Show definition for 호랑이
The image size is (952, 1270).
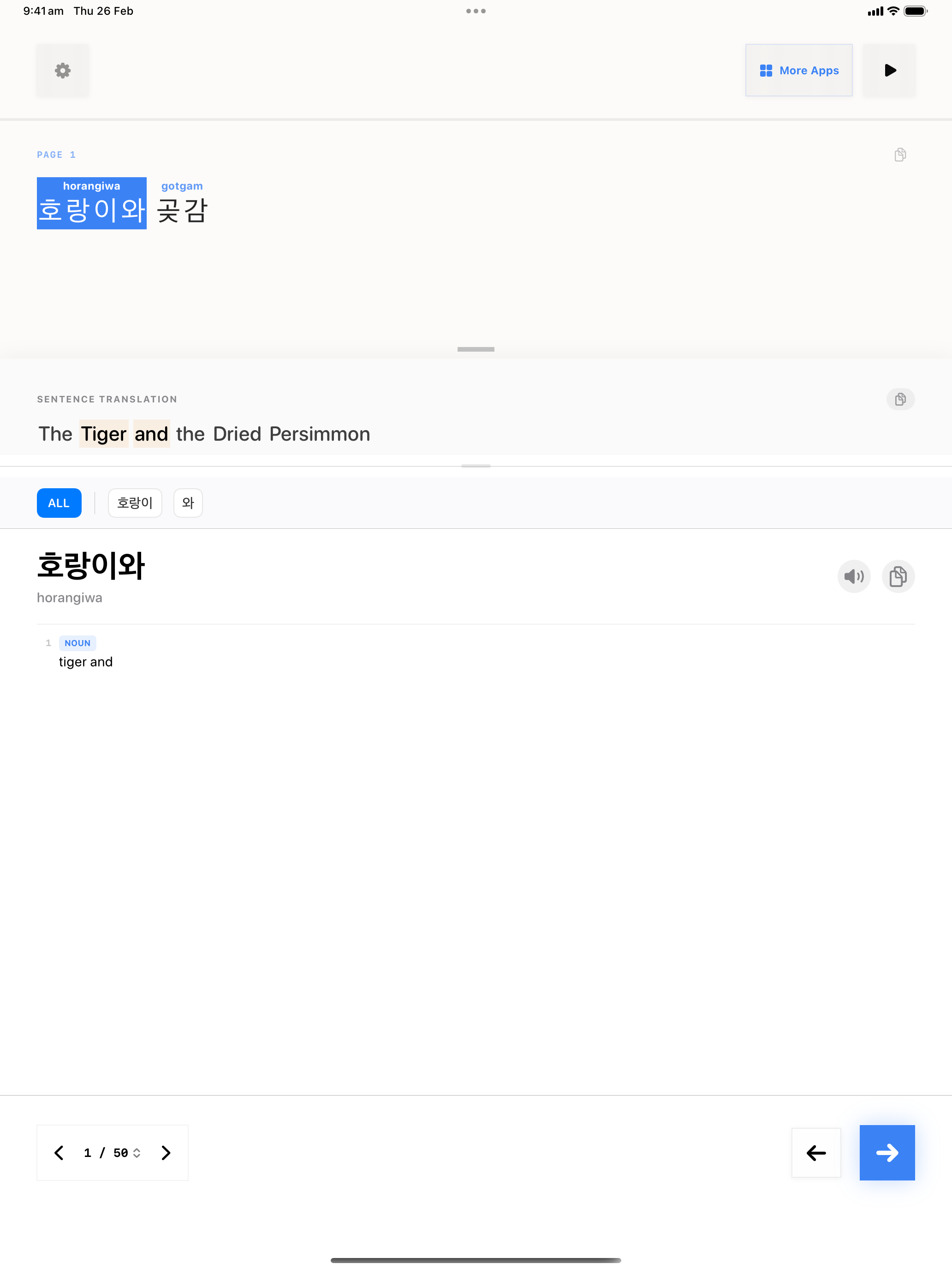click(135, 503)
